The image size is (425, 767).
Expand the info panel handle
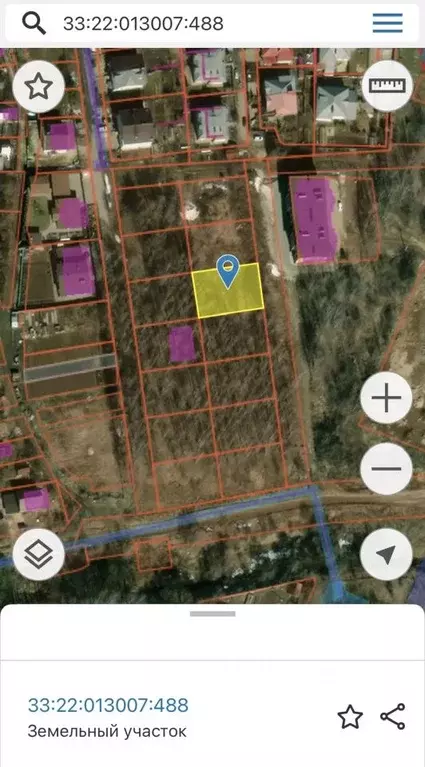pos(212,613)
